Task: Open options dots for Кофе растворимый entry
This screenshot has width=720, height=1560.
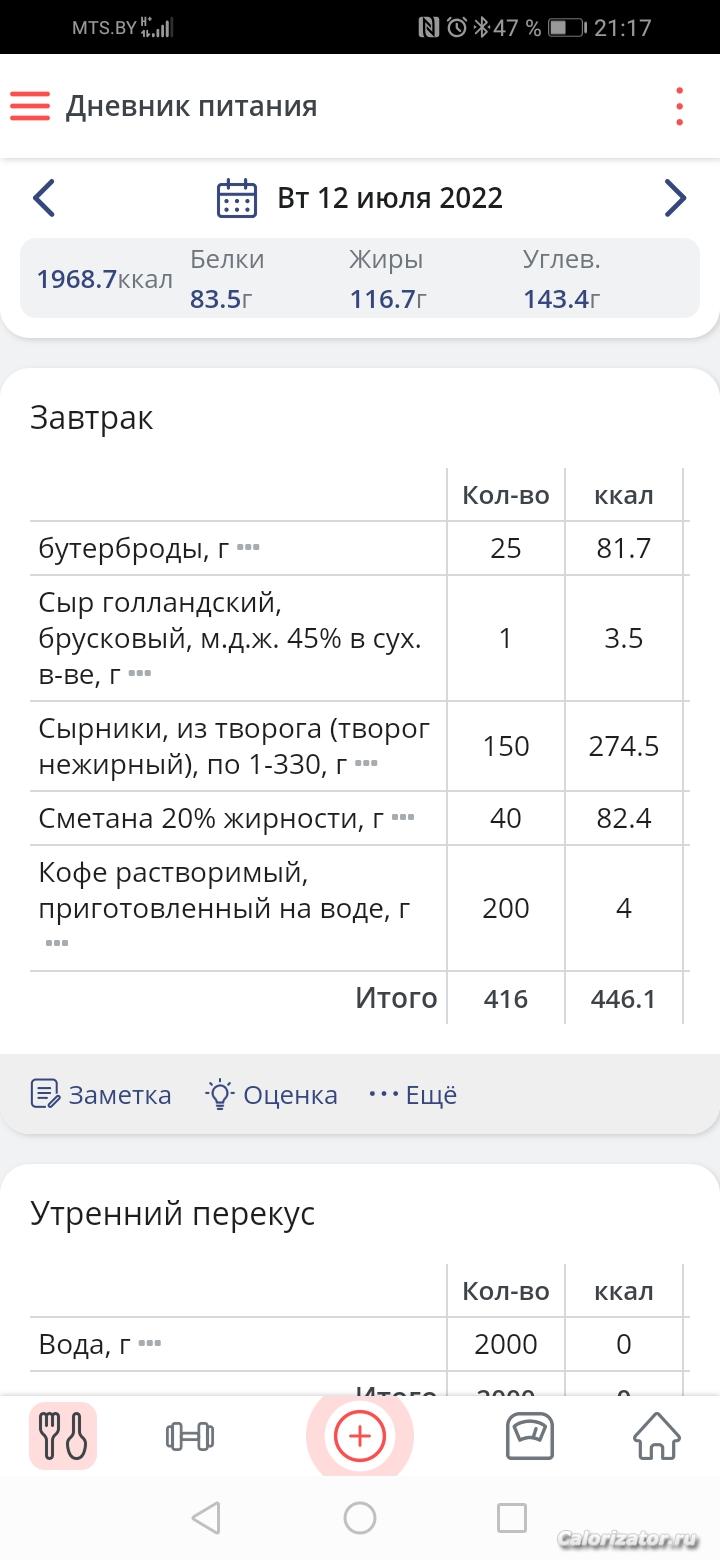Action: click(x=57, y=943)
